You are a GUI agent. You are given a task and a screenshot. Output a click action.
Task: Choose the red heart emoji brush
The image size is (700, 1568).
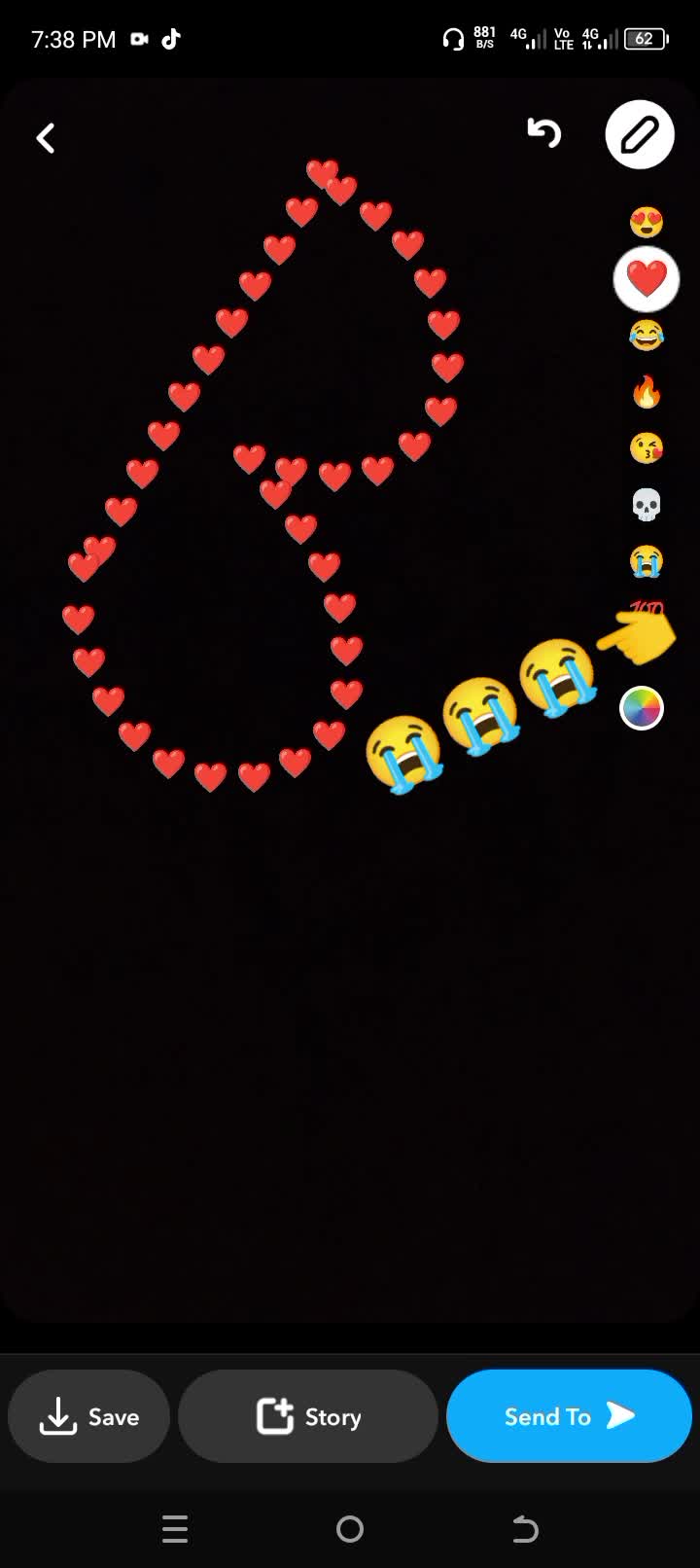[647, 279]
